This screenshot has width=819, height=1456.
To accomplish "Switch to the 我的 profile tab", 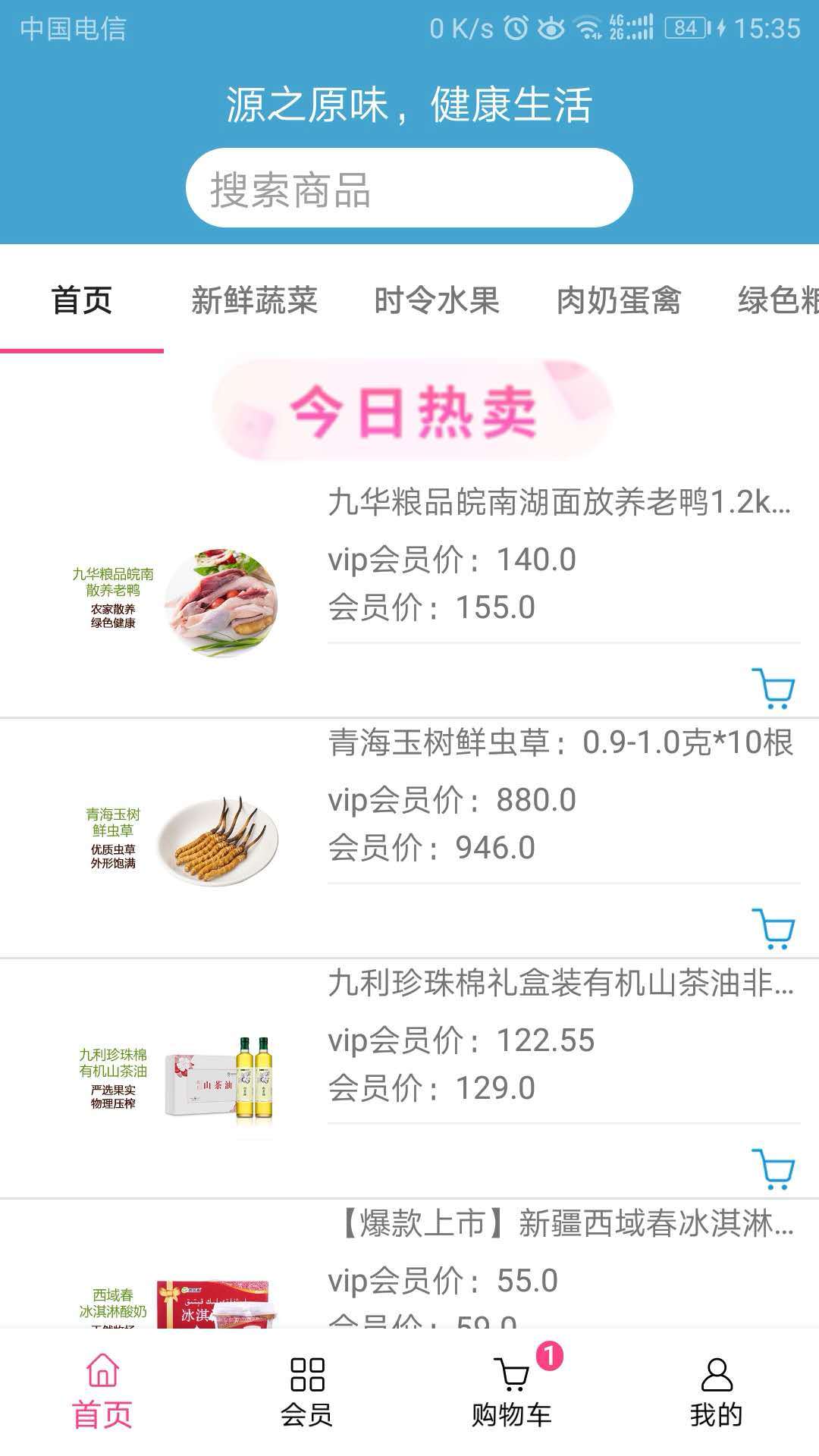I will 716,1392.
